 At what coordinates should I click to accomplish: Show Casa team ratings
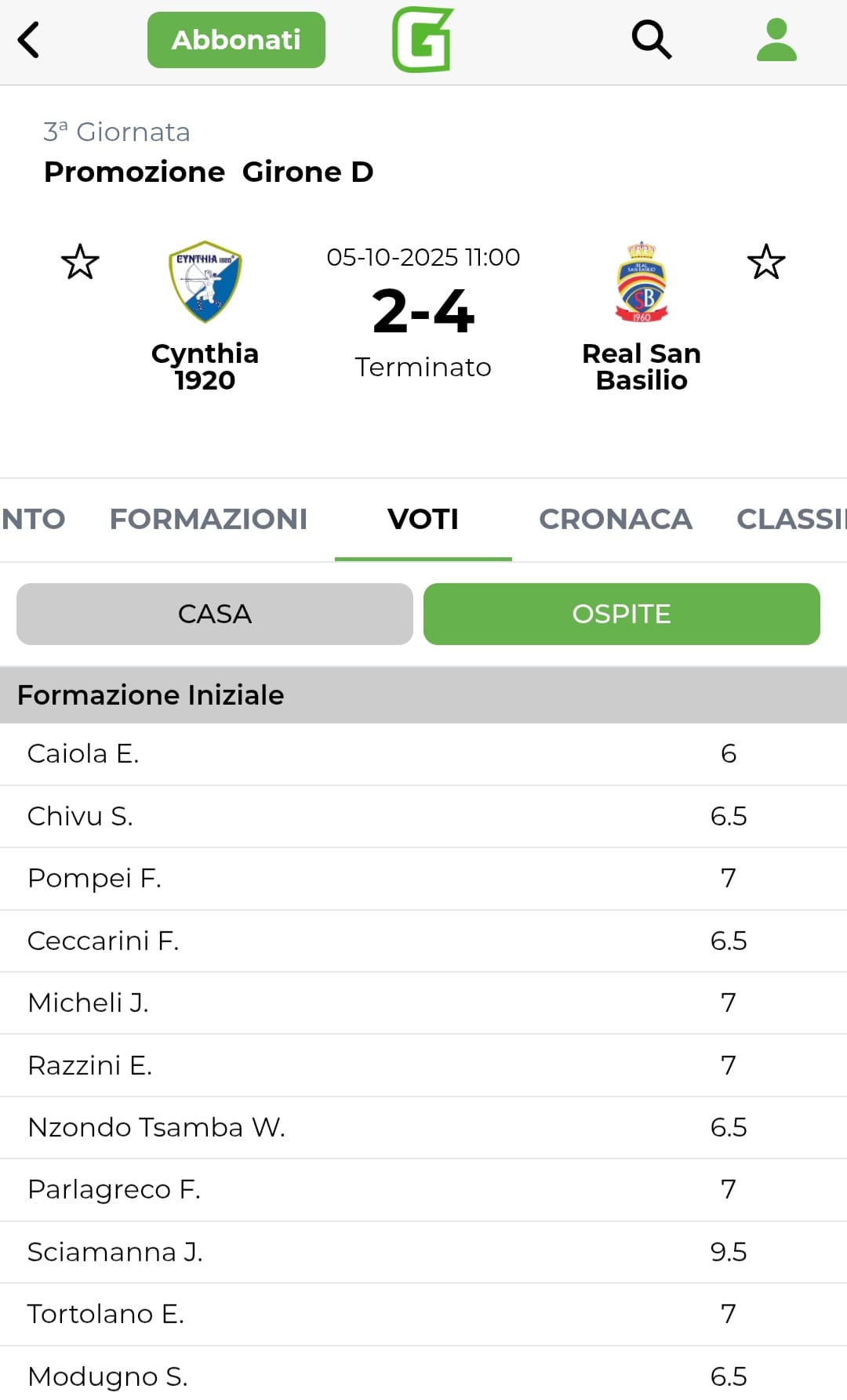pyautogui.click(x=215, y=614)
